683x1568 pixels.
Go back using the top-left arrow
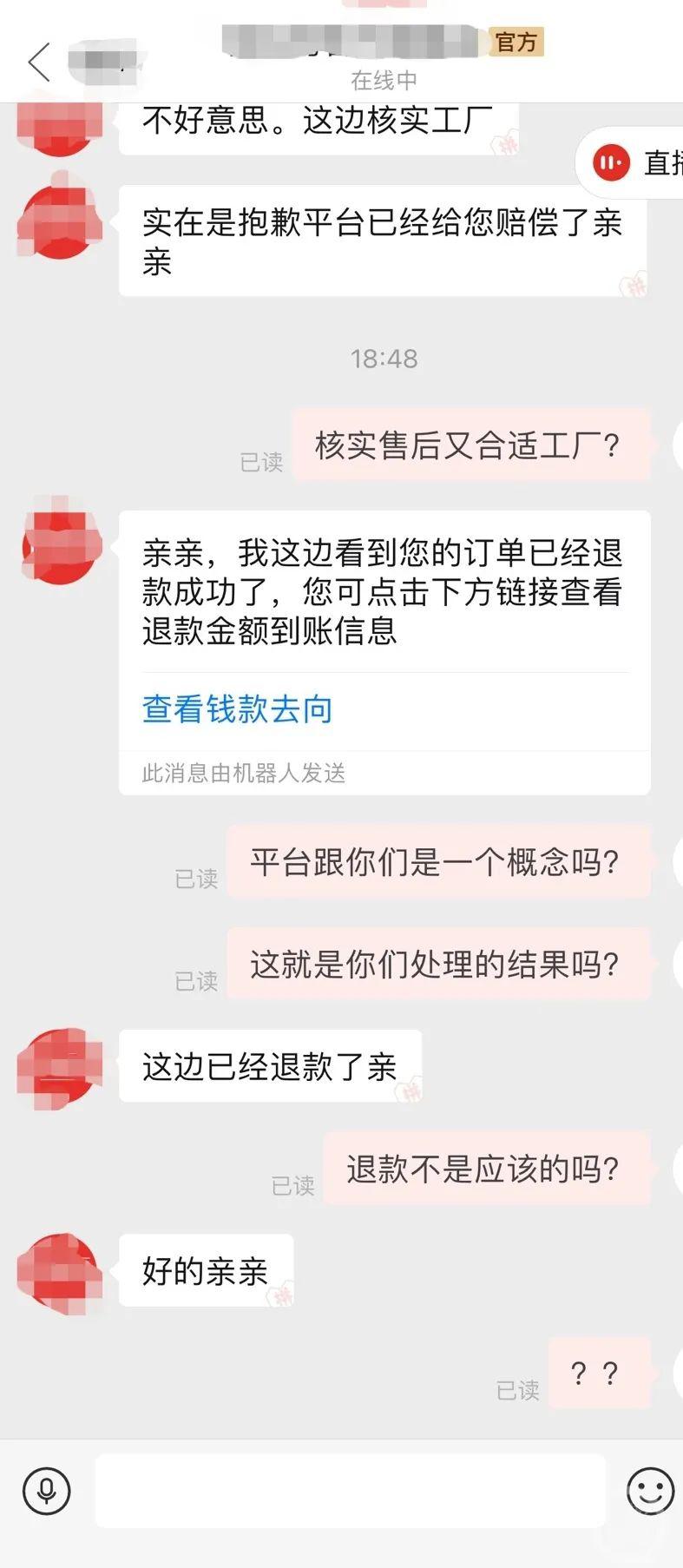39,63
